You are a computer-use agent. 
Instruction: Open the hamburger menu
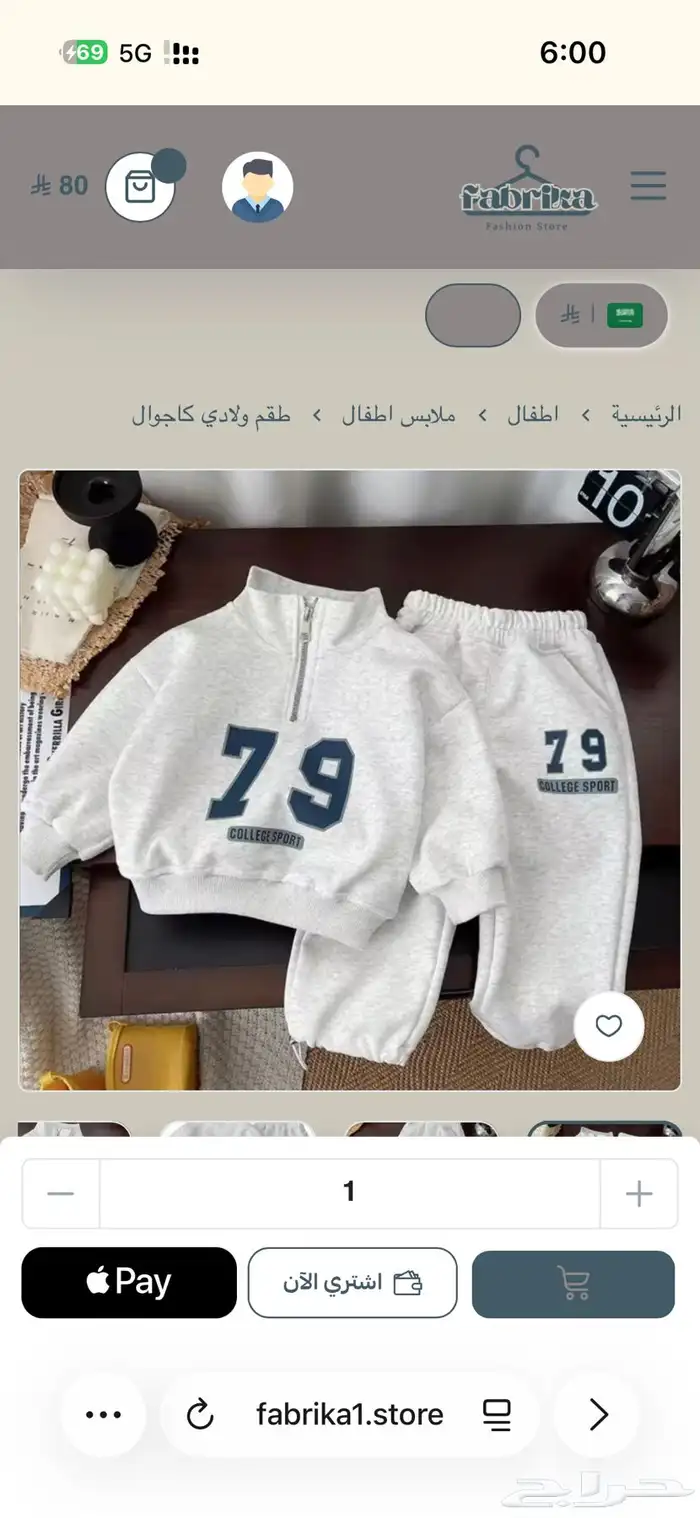point(648,186)
